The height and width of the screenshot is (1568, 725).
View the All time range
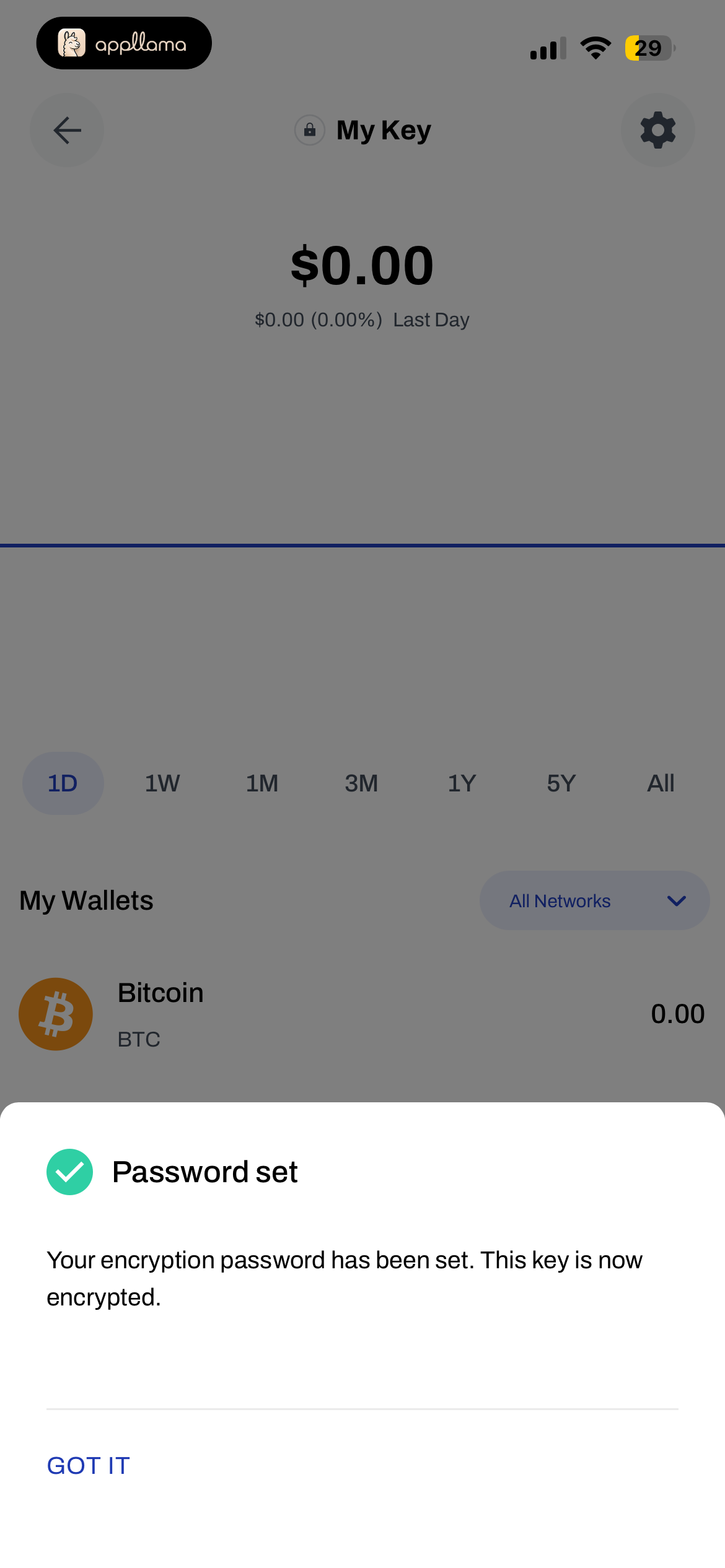[661, 783]
